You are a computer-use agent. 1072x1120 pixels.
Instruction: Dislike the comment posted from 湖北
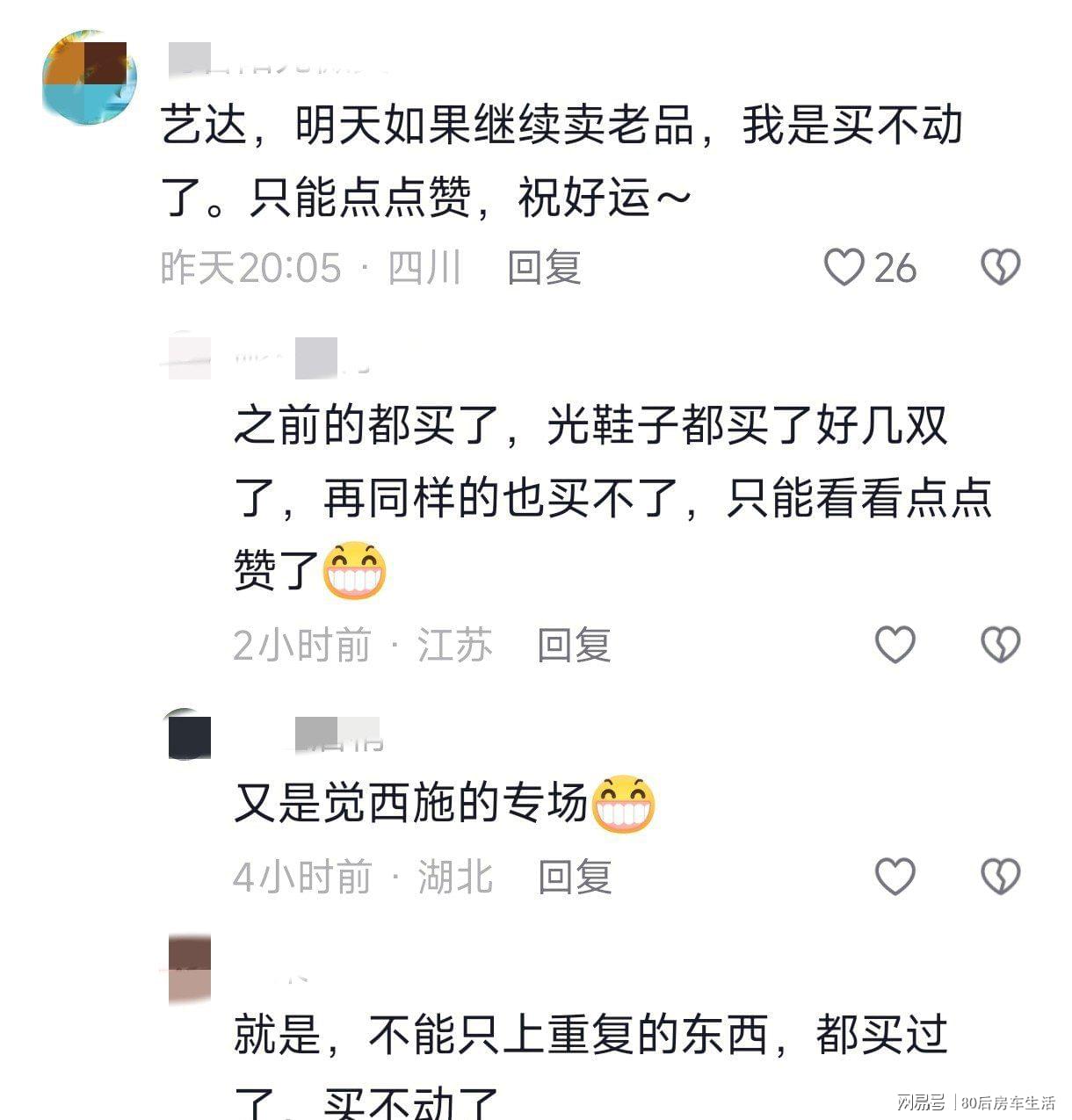click(x=1000, y=877)
